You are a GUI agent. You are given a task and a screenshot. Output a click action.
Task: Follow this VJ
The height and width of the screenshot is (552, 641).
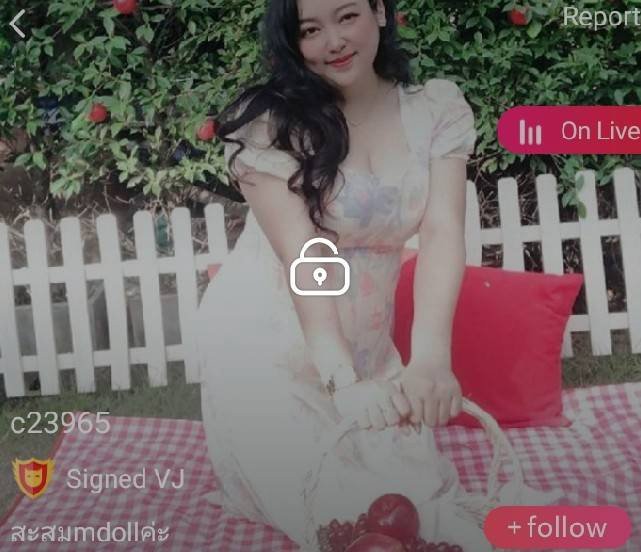tap(558, 528)
